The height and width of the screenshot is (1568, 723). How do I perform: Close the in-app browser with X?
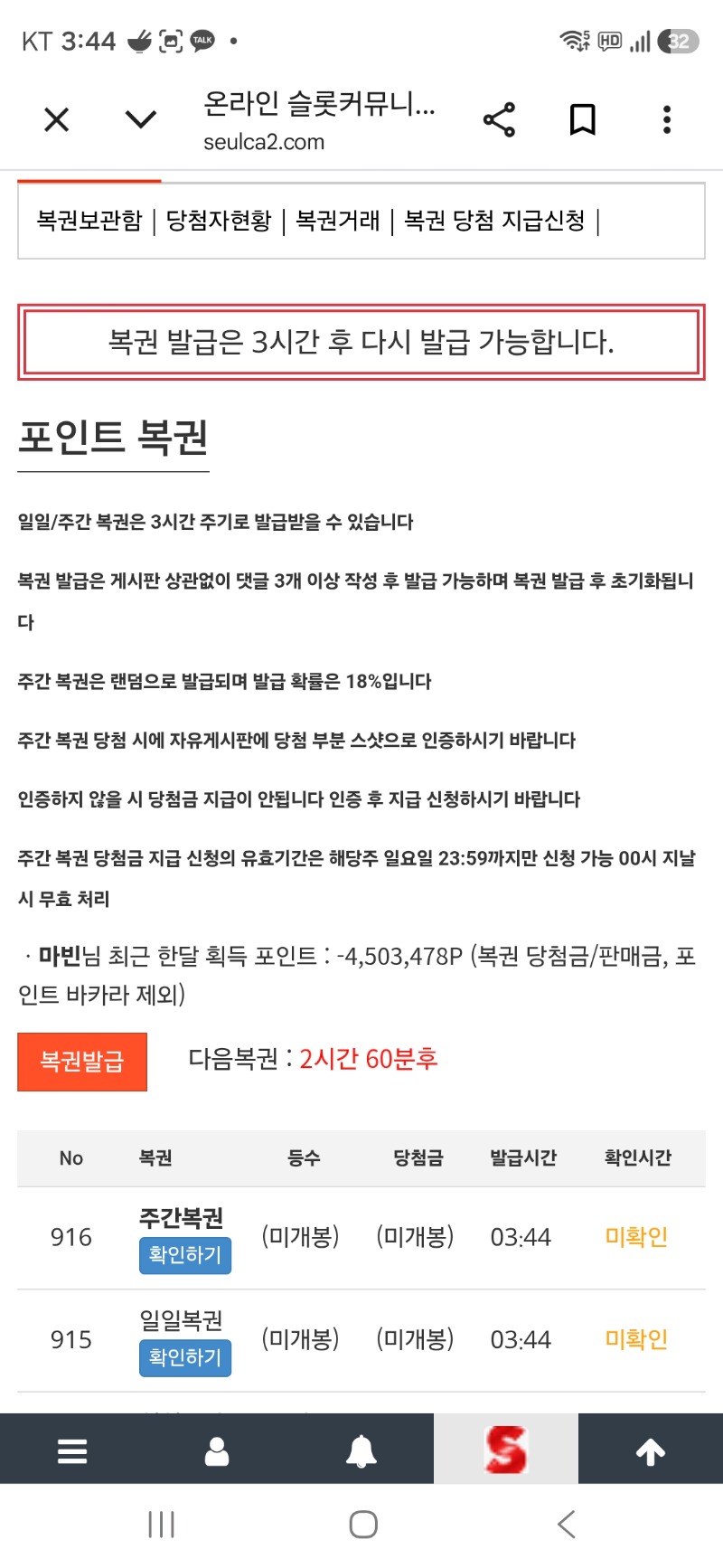57,119
